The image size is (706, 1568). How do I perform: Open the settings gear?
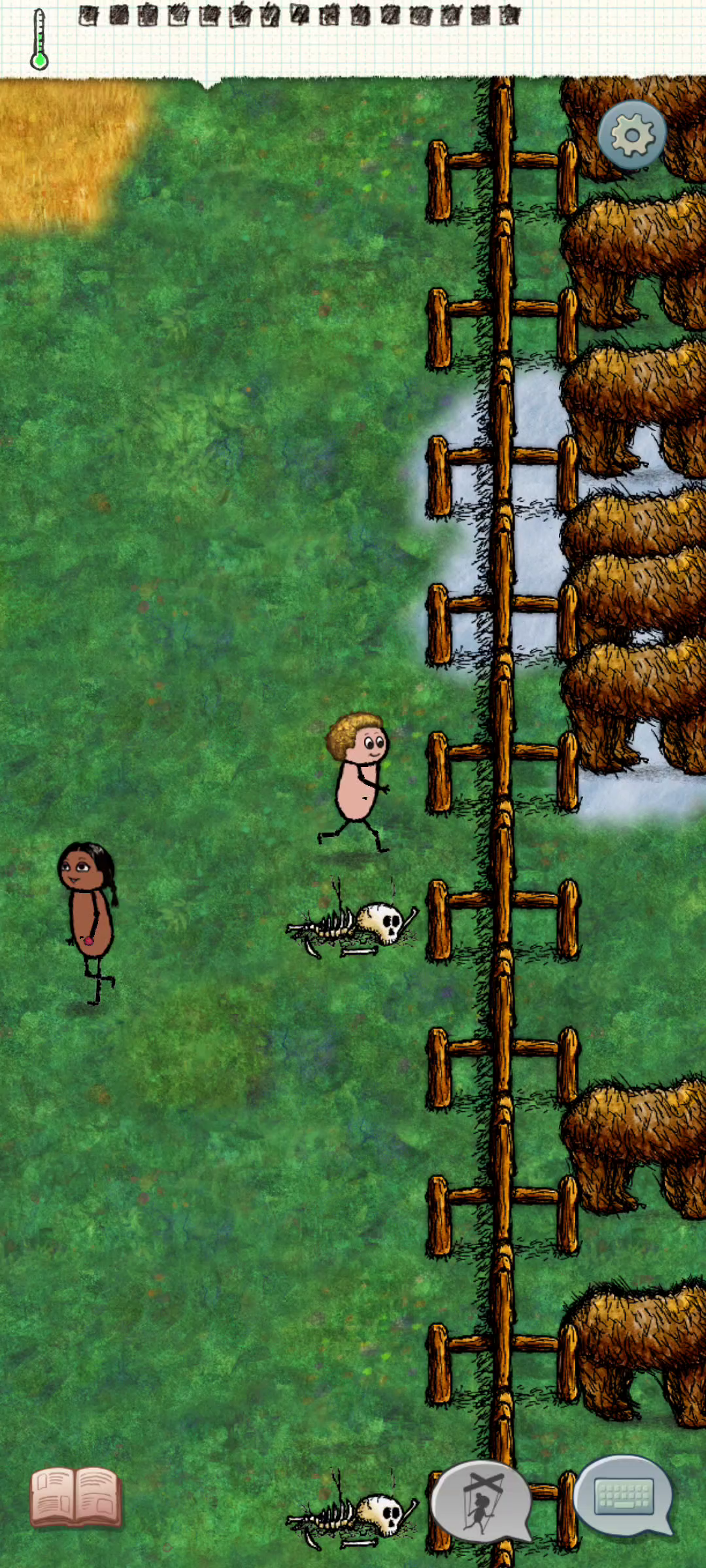(x=631, y=135)
